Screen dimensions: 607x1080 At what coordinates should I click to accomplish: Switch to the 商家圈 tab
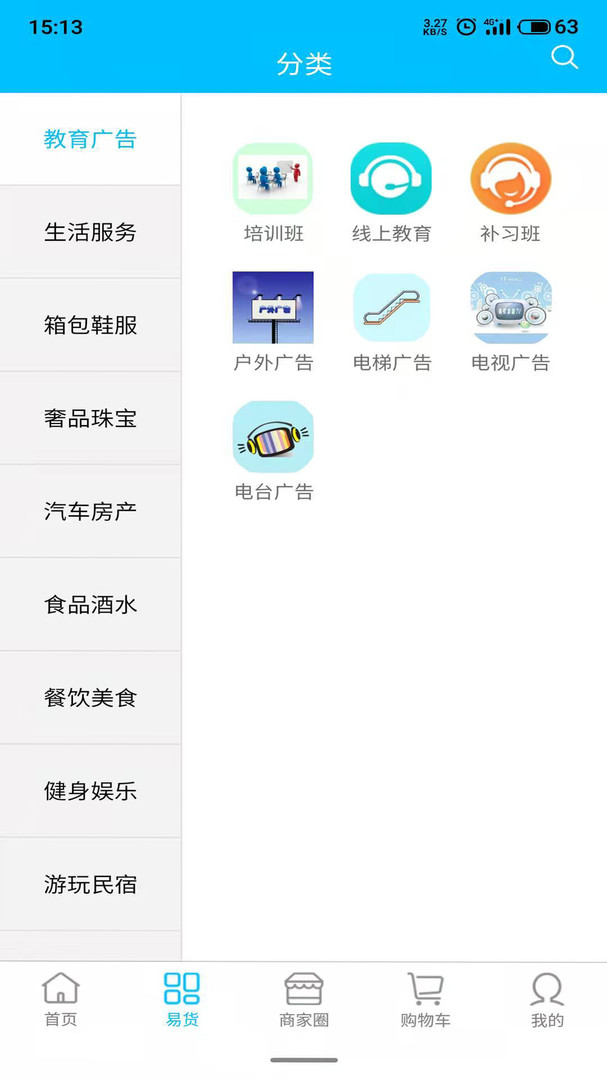coord(303,1000)
